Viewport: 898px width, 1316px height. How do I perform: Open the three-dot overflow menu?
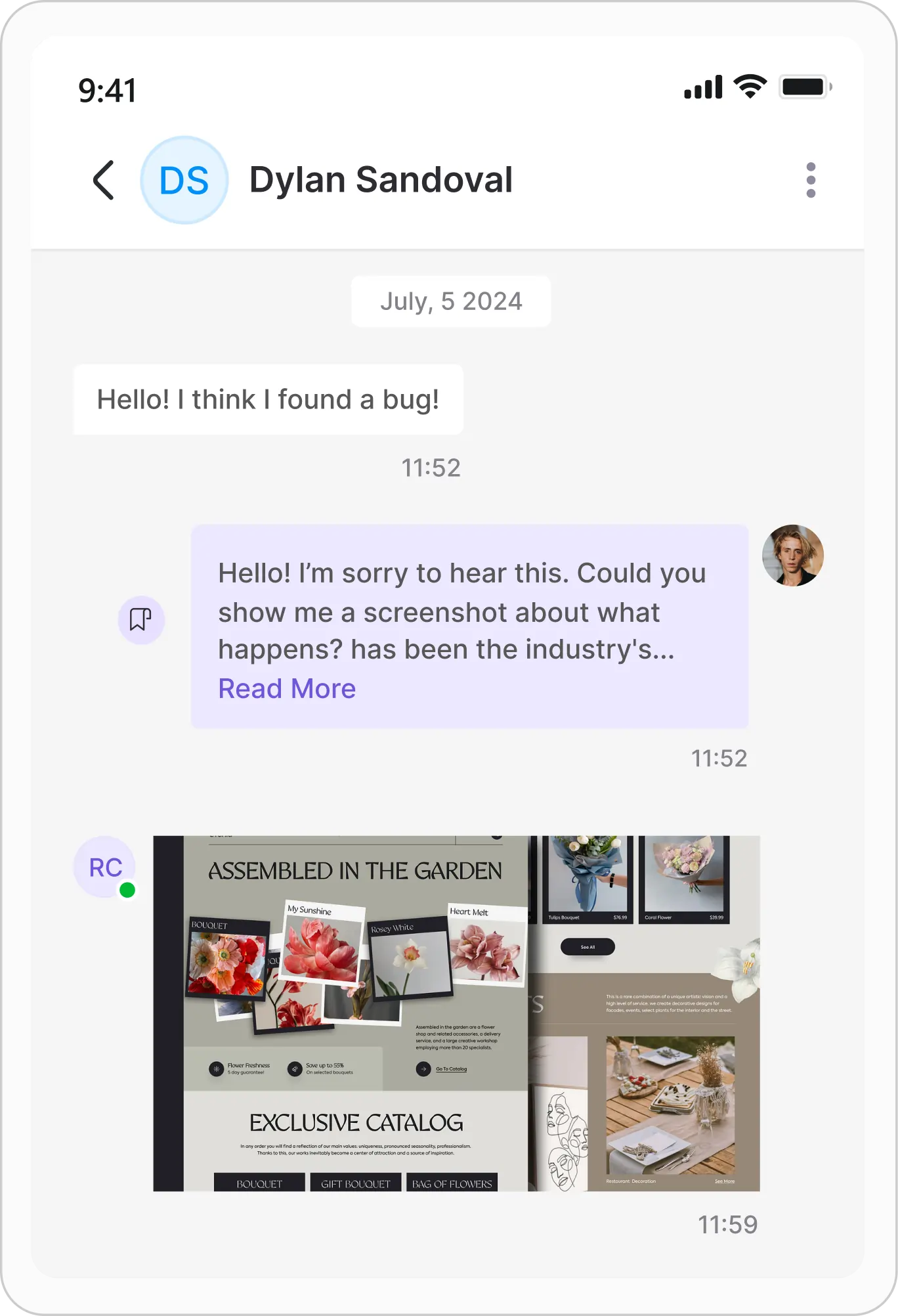(811, 180)
